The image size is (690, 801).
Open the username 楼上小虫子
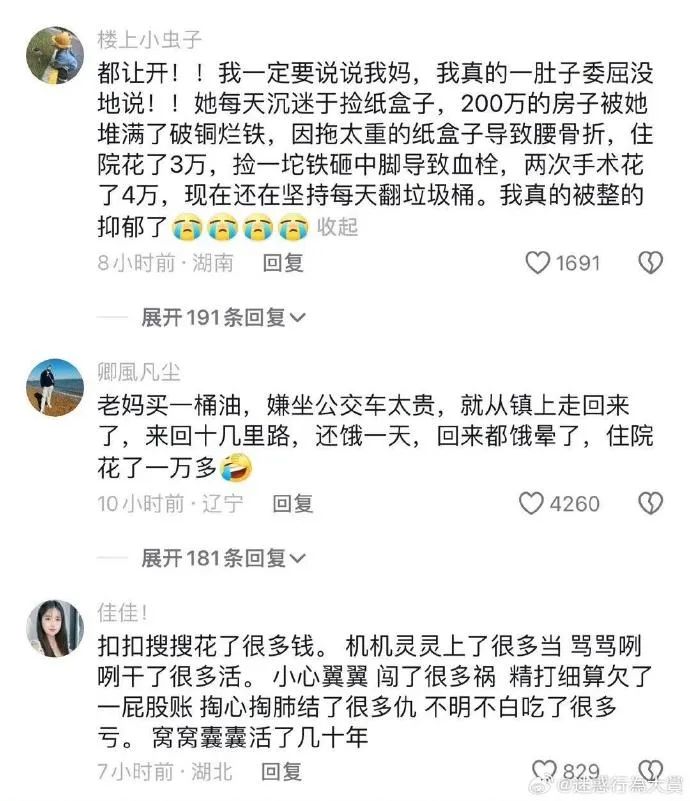tap(150, 39)
